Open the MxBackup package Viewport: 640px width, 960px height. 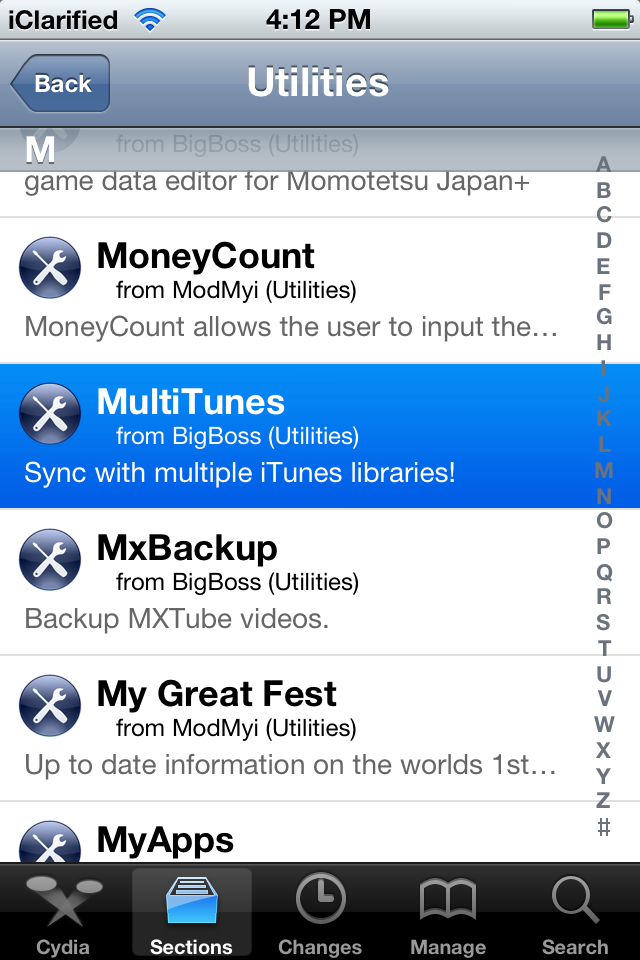point(290,582)
